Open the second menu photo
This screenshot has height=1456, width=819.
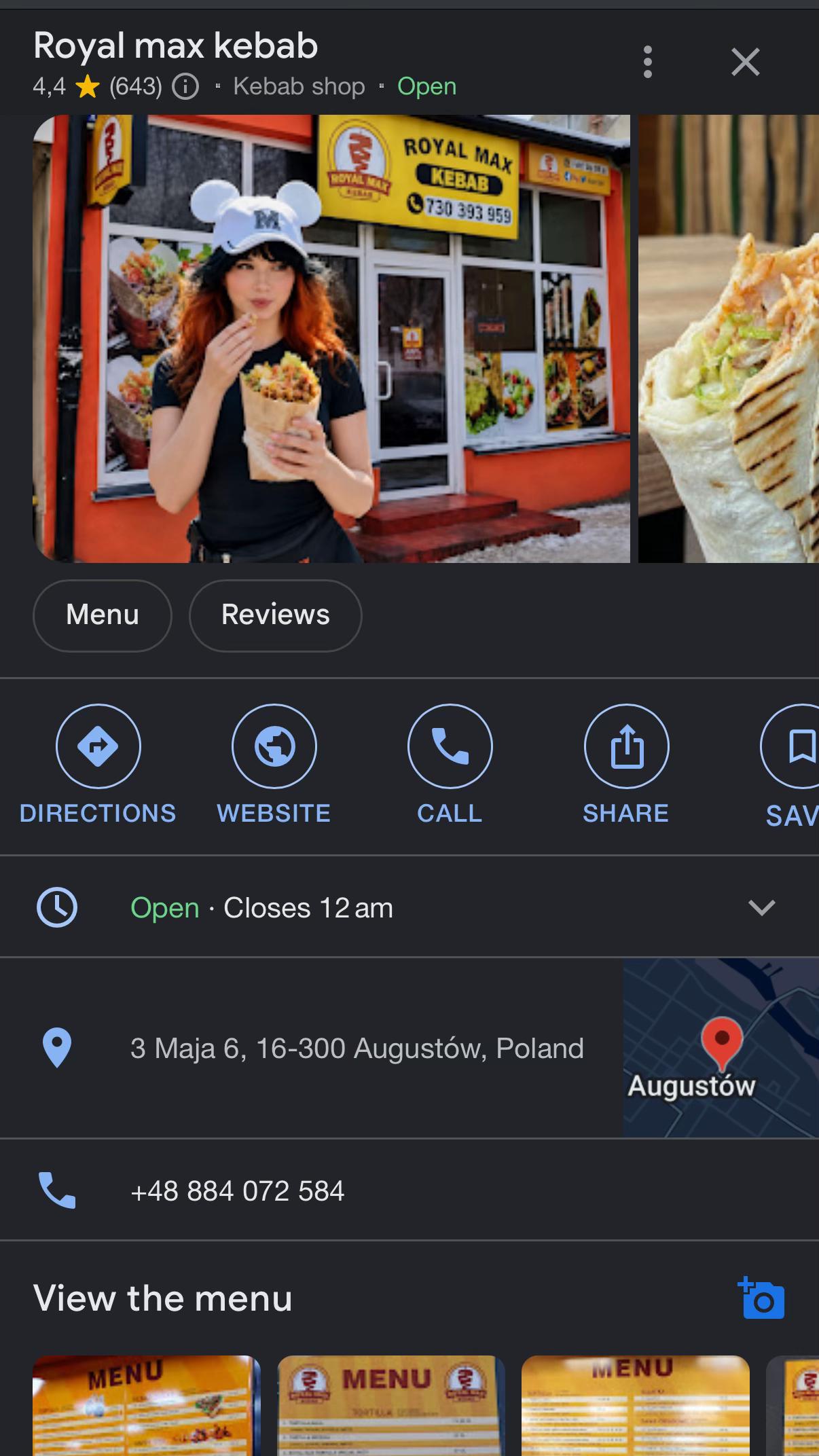[x=391, y=1405]
